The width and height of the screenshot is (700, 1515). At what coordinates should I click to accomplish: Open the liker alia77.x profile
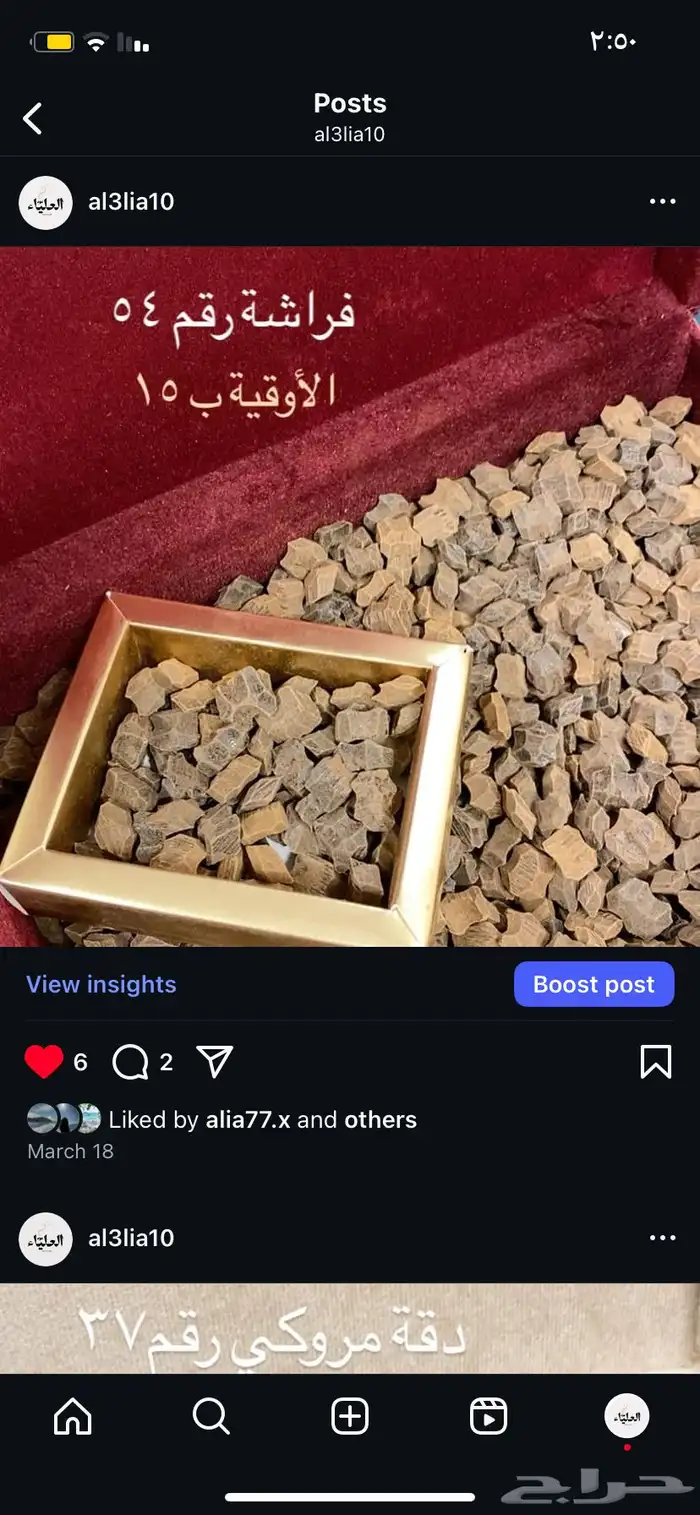(x=248, y=1120)
